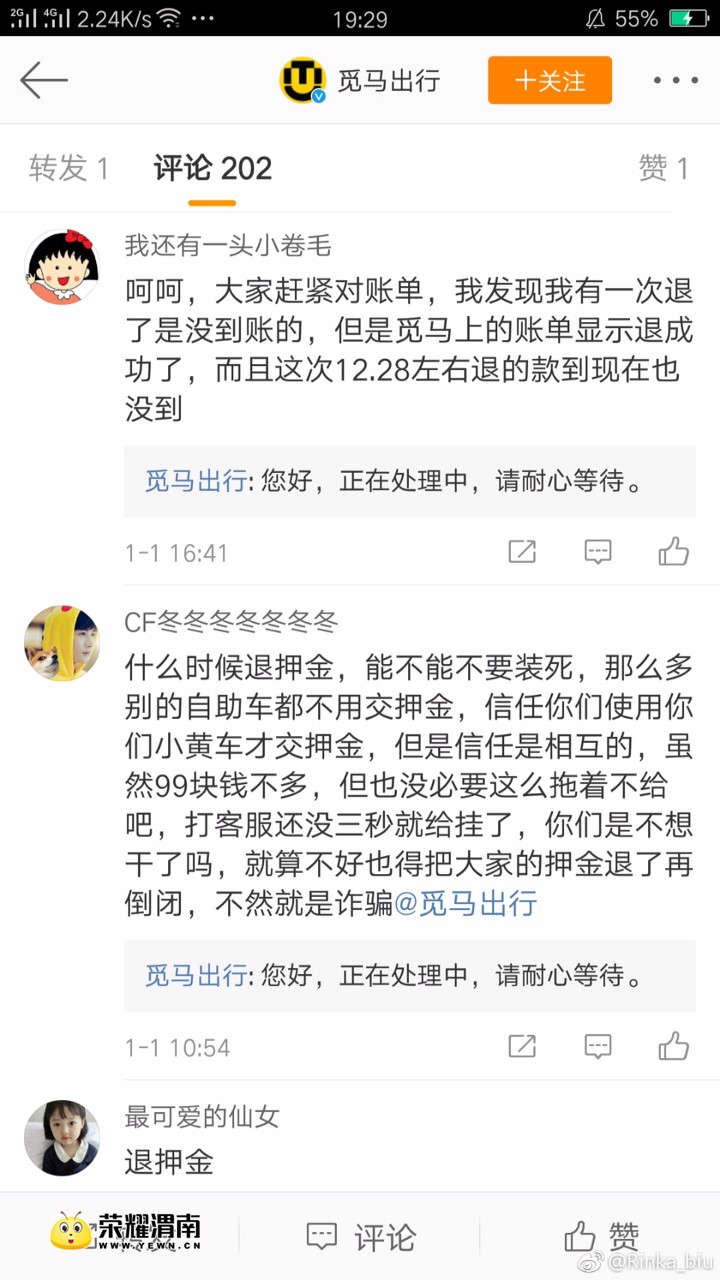Repost CF冬冬冬冬冬冬冬's comment
This screenshot has width=720, height=1280.
point(522,1046)
